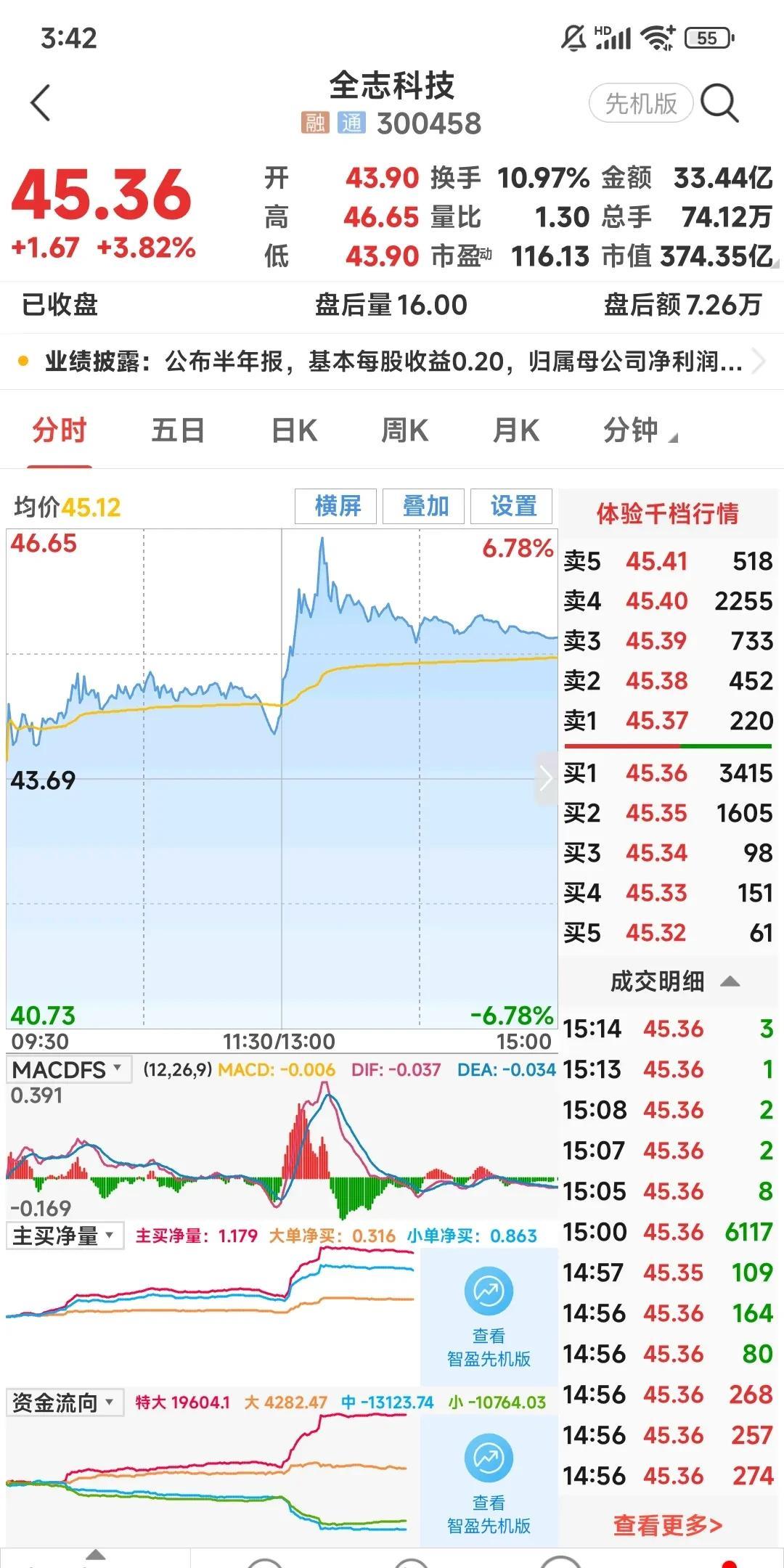Screen dimensions: 784x1568
Task: Change the 主买净量 indicator dropdown
Action: (x=64, y=1236)
